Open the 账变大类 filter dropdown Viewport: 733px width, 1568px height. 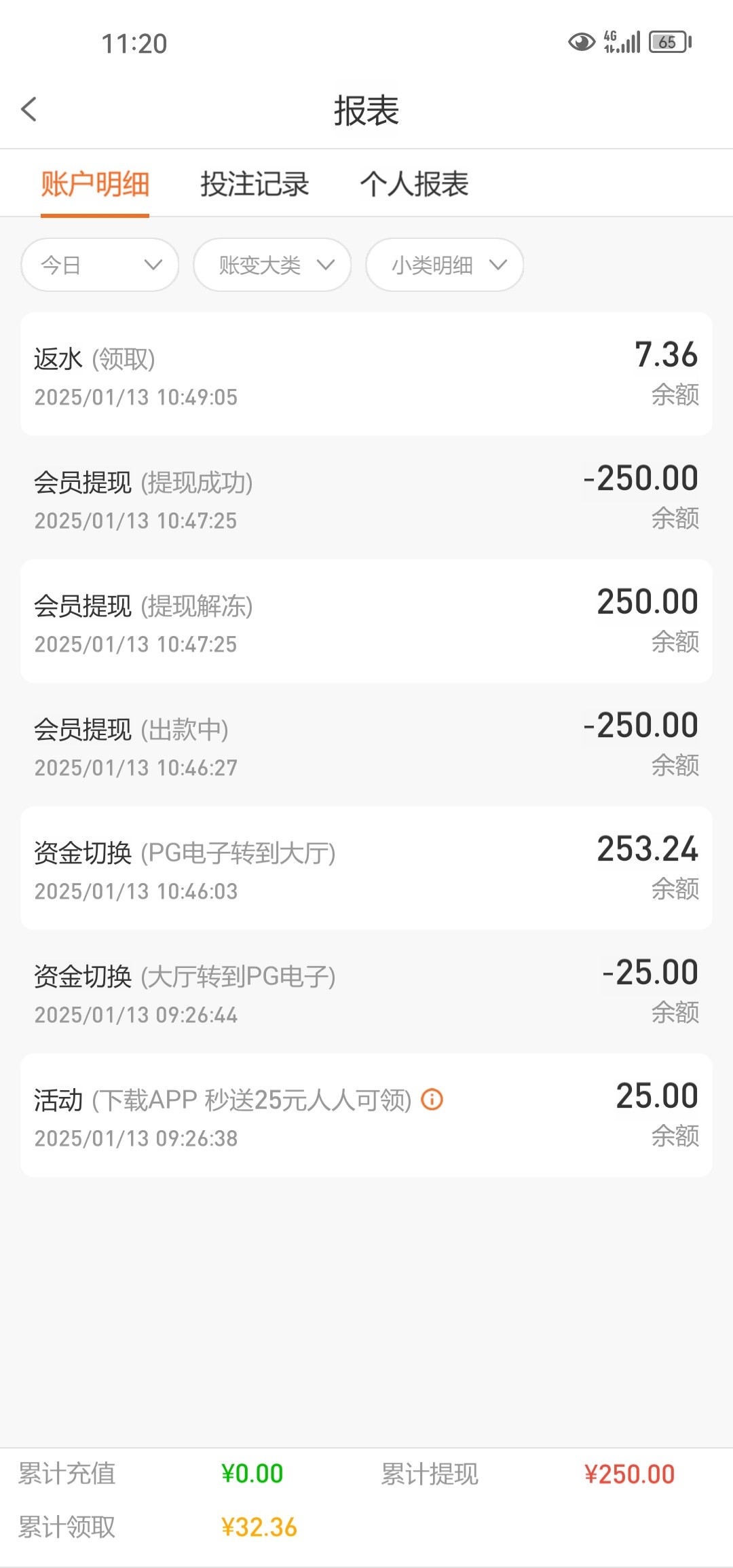(272, 265)
